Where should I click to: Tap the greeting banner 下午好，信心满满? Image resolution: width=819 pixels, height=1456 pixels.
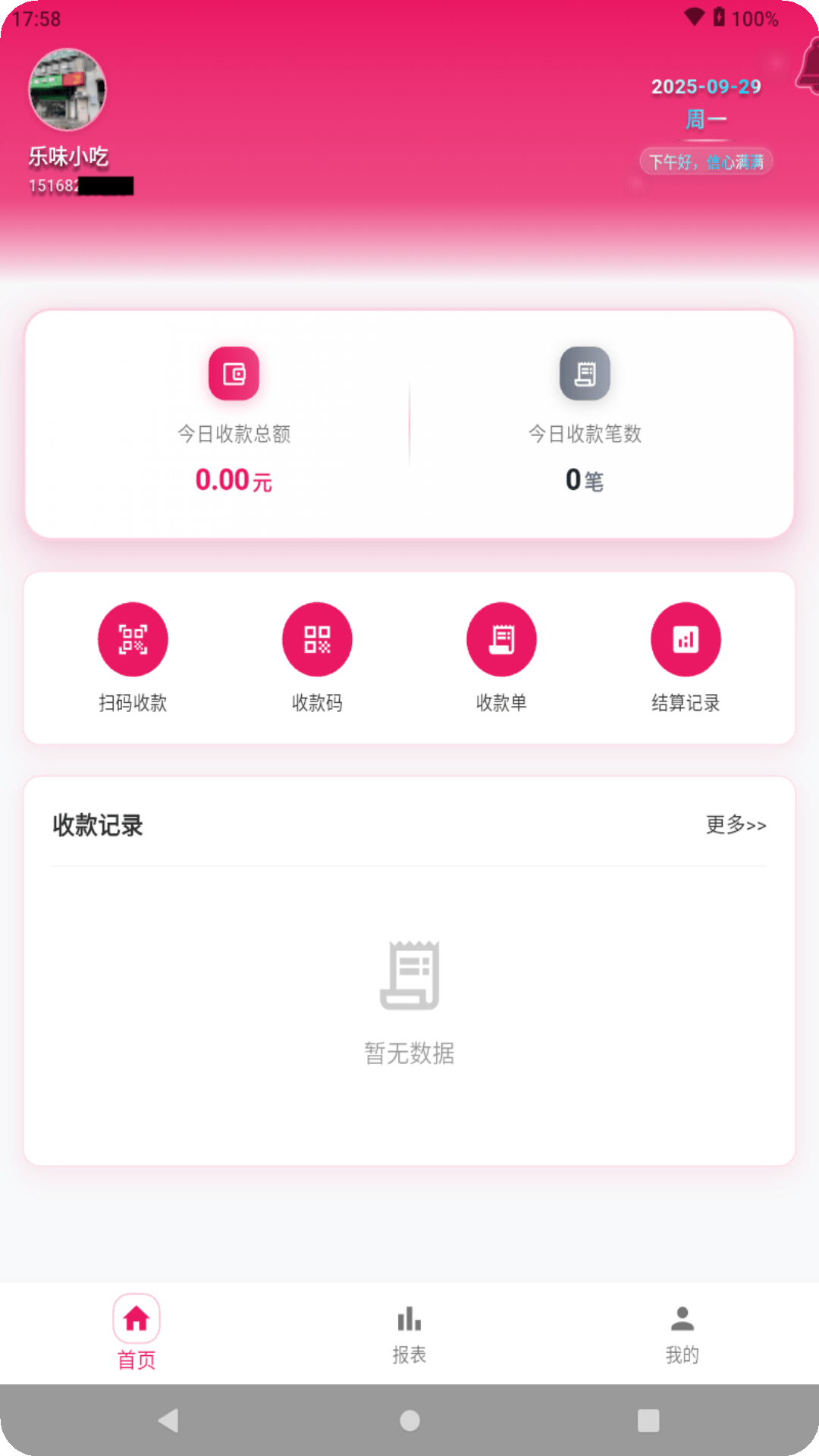pos(704,161)
